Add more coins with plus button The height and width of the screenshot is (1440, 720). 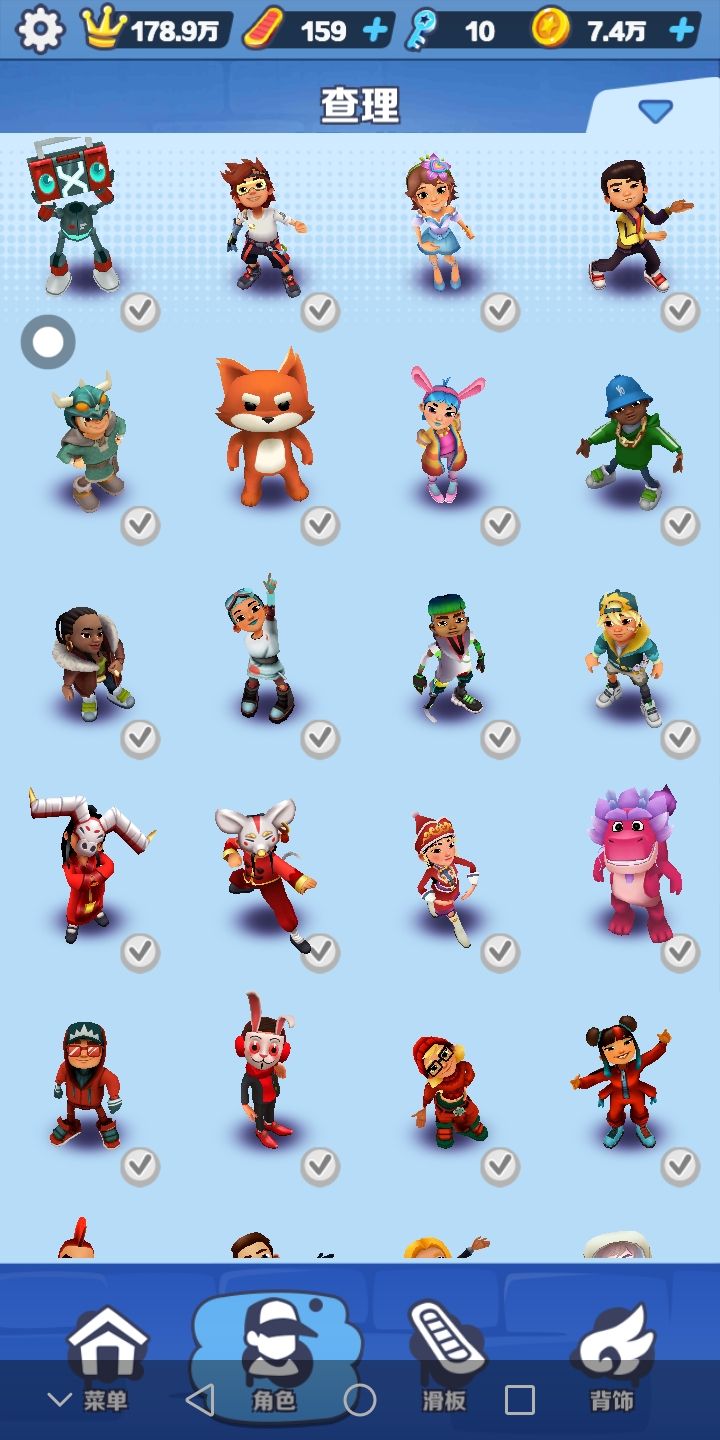pos(682,31)
